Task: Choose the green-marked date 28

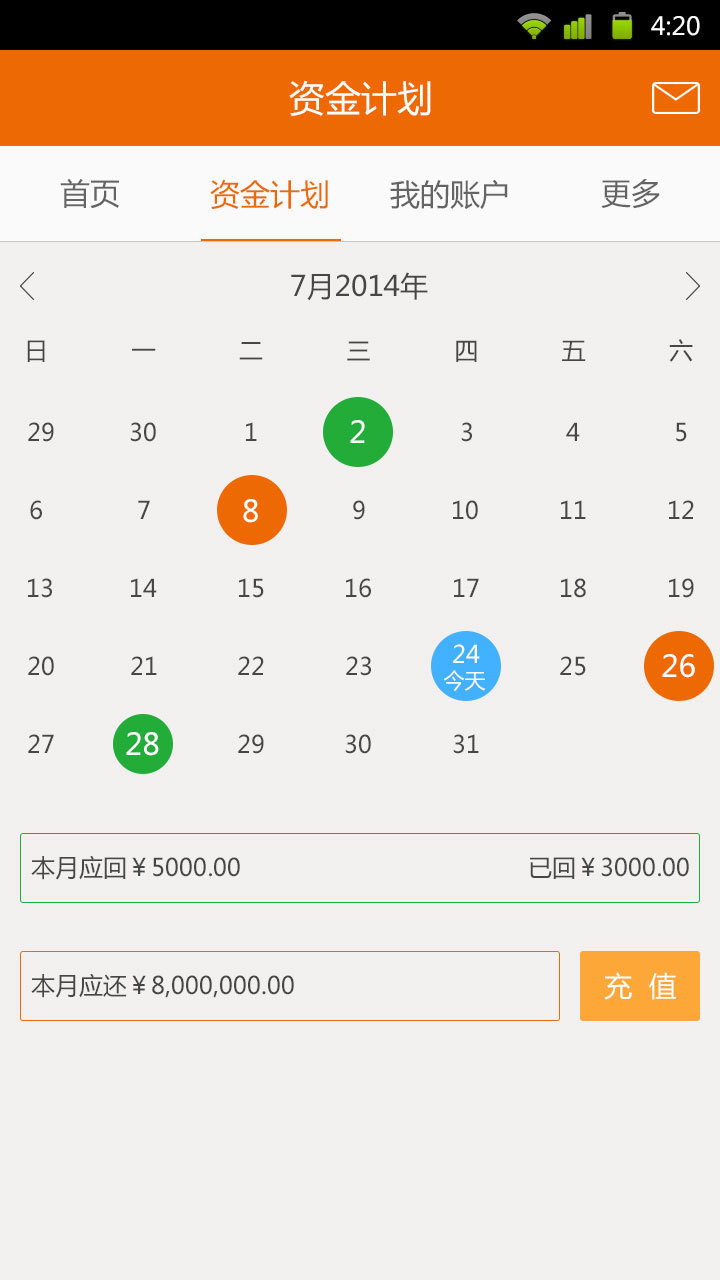Action: pyautogui.click(x=143, y=744)
